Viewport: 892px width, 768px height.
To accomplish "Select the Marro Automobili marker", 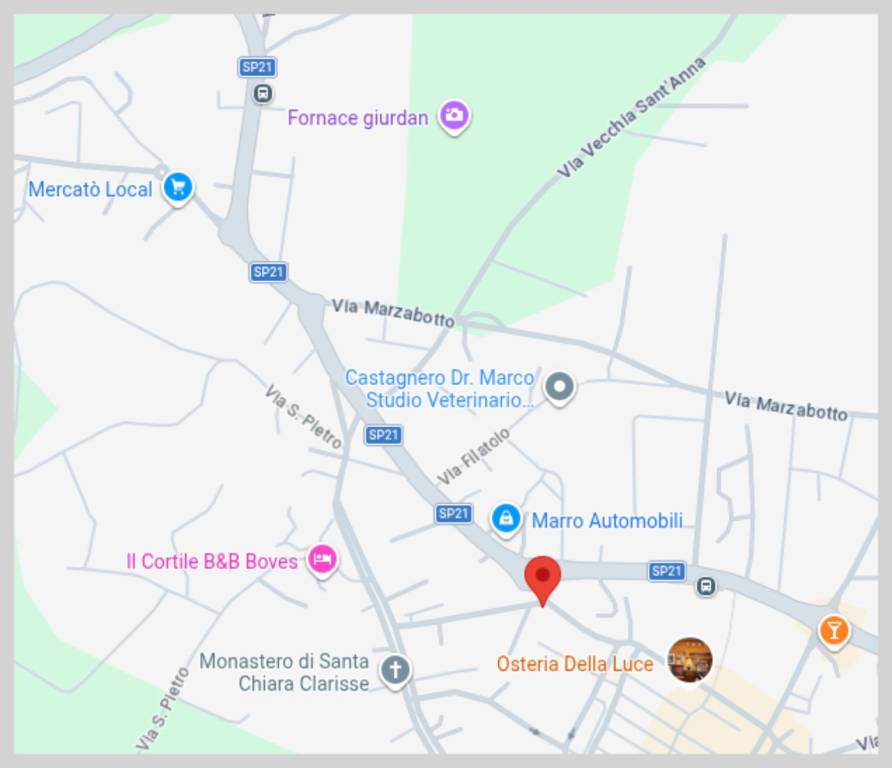I will (506, 518).
